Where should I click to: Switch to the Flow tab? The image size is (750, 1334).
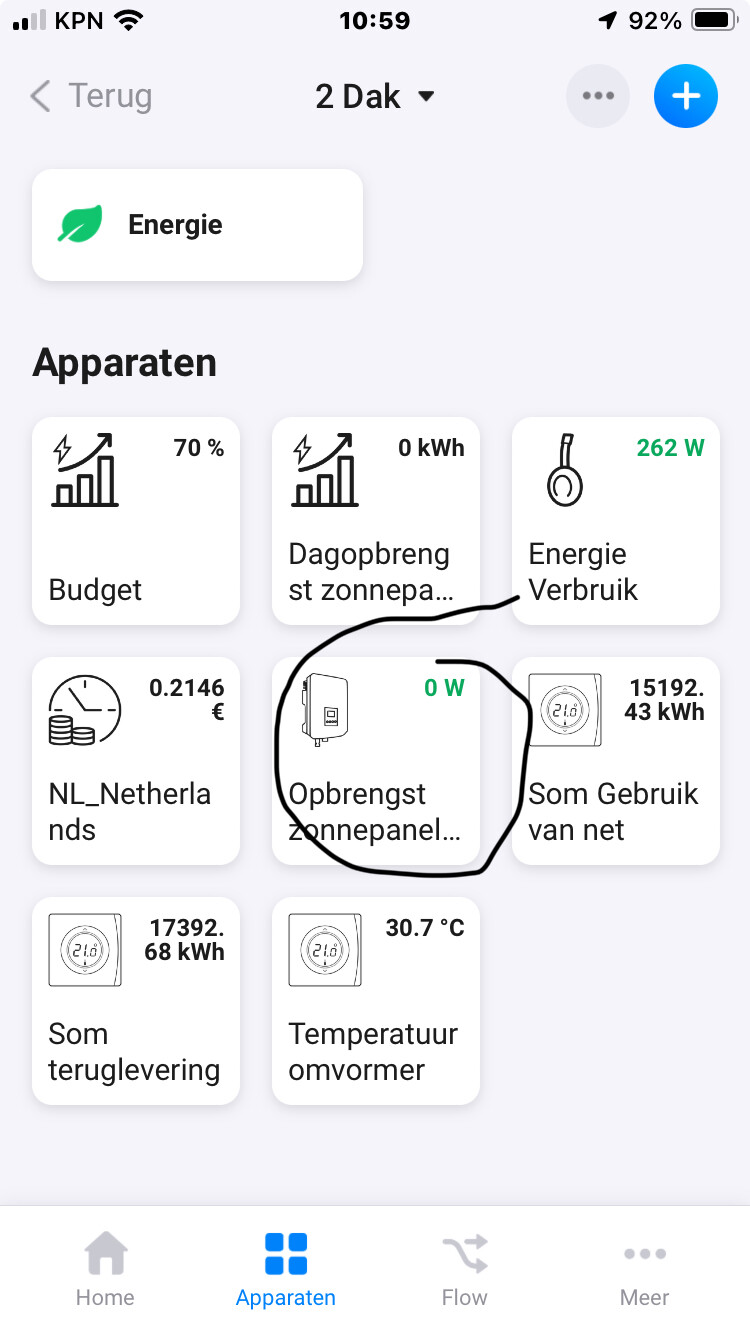(465, 1270)
